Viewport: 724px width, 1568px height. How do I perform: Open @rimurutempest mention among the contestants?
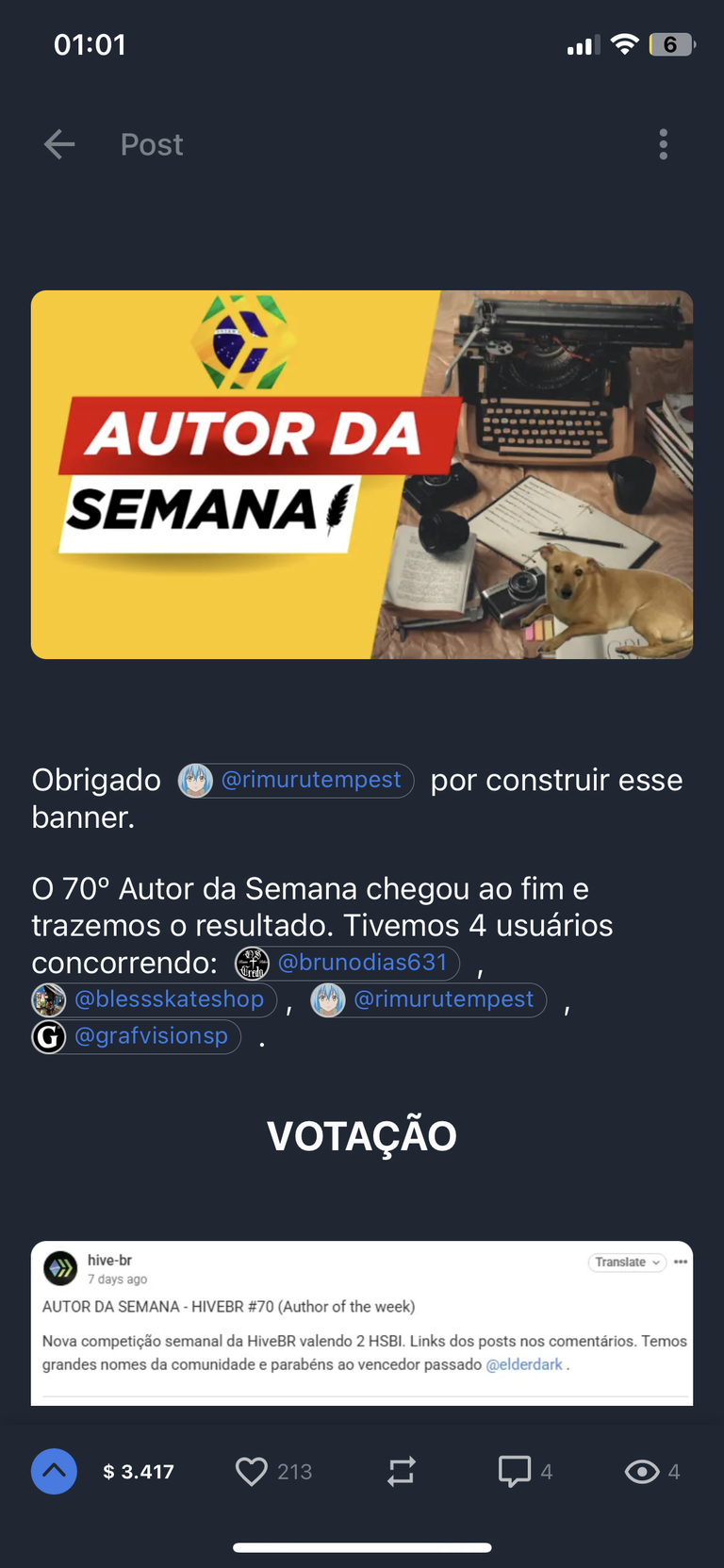coord(429,999)
